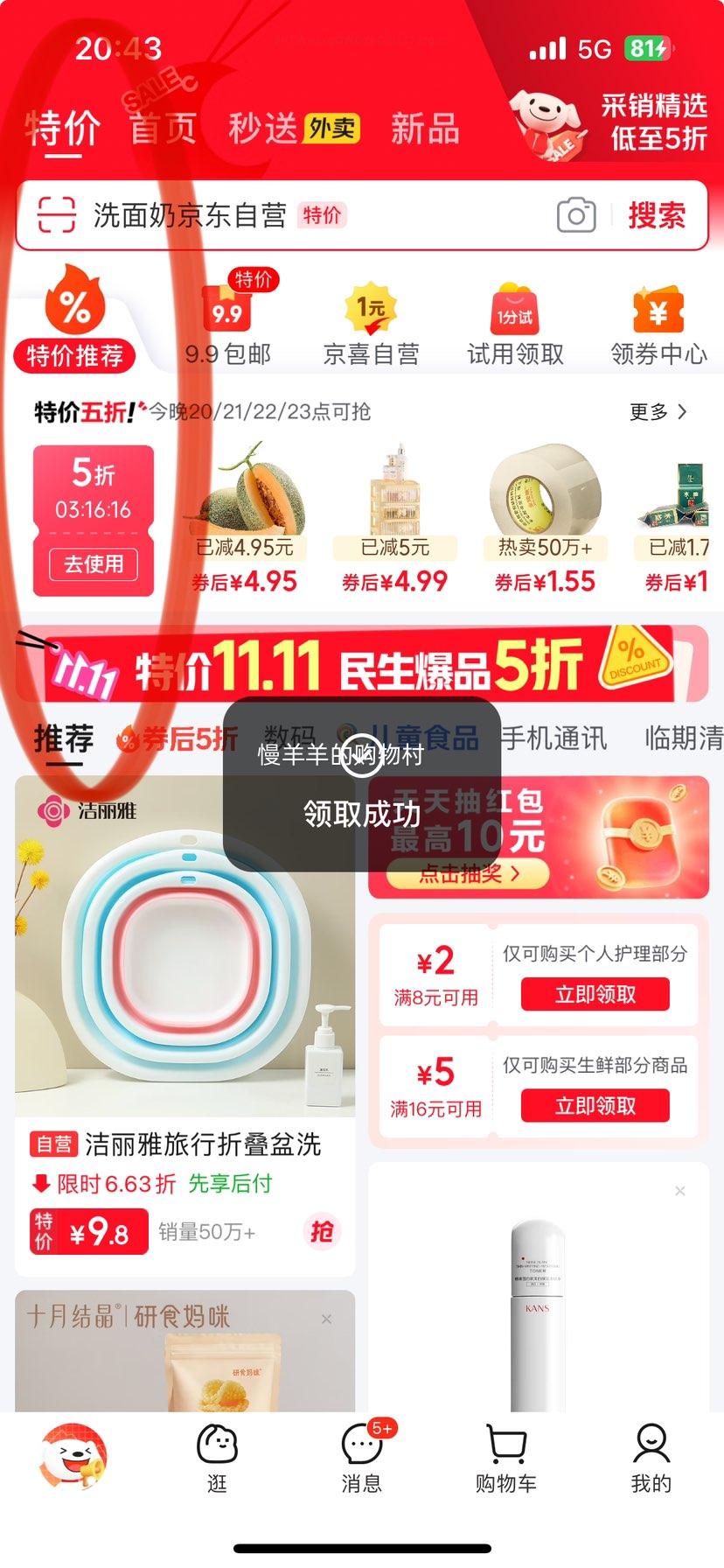Go to 我的 profile tab
Viewport: 724px width, 1568px height.
(x=651, y=1458)
